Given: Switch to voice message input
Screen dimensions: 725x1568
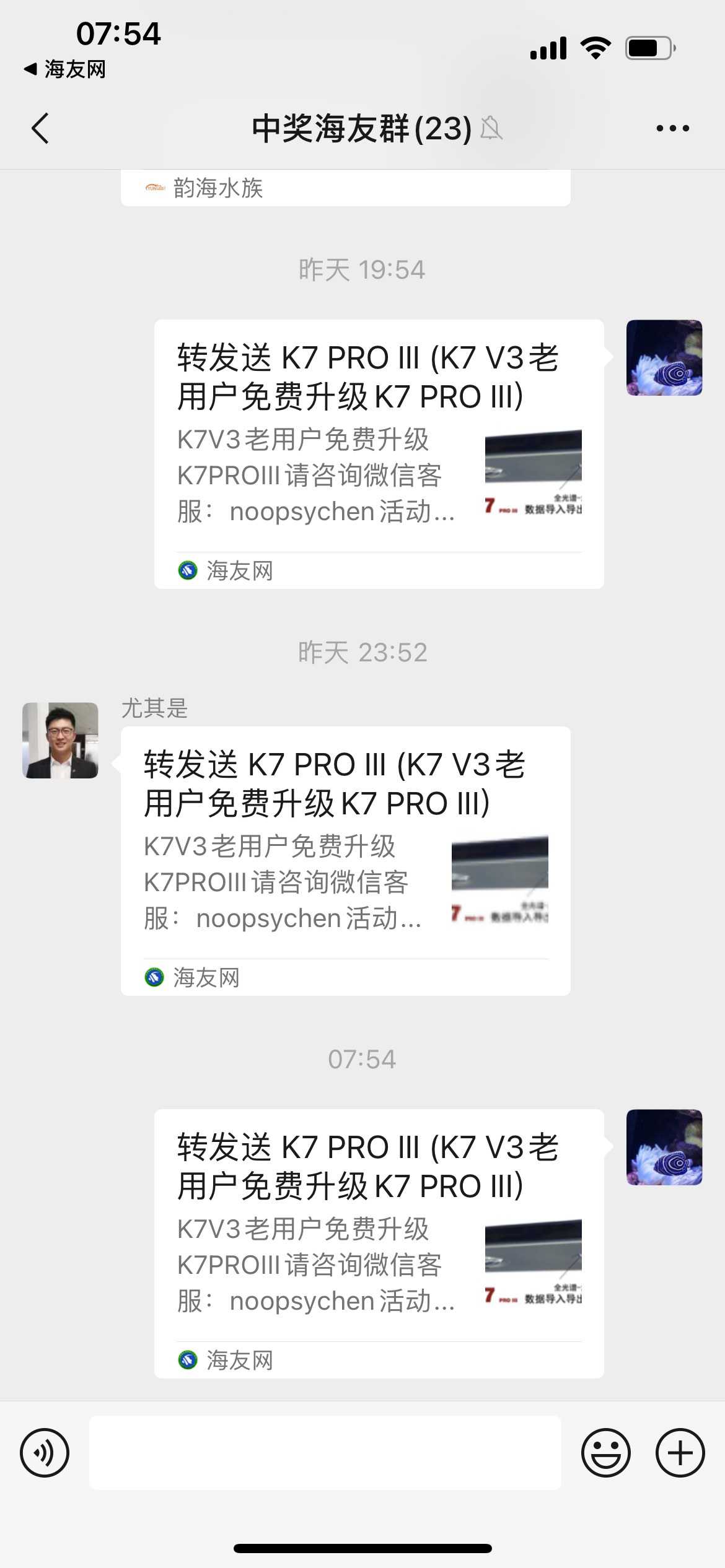Looking at the screenshot, I should pos(45,1453).
